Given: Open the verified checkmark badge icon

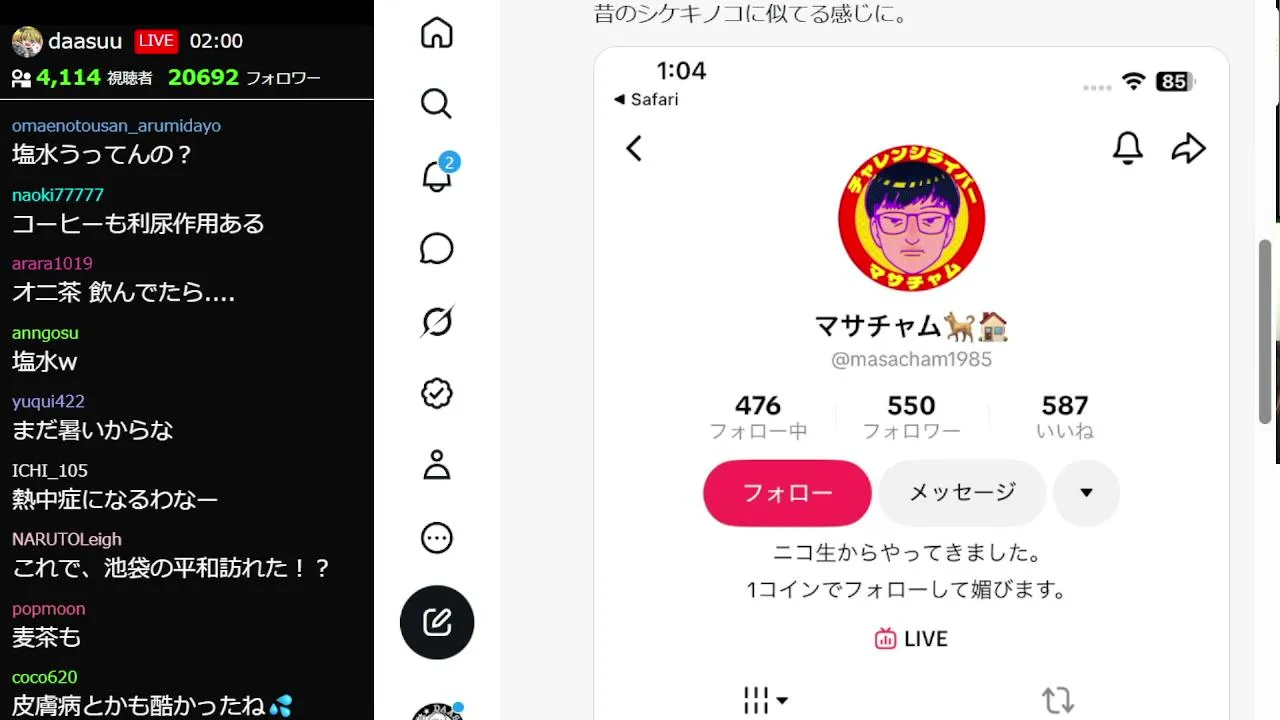Looking at the screenshot, I should click(437, 394).
